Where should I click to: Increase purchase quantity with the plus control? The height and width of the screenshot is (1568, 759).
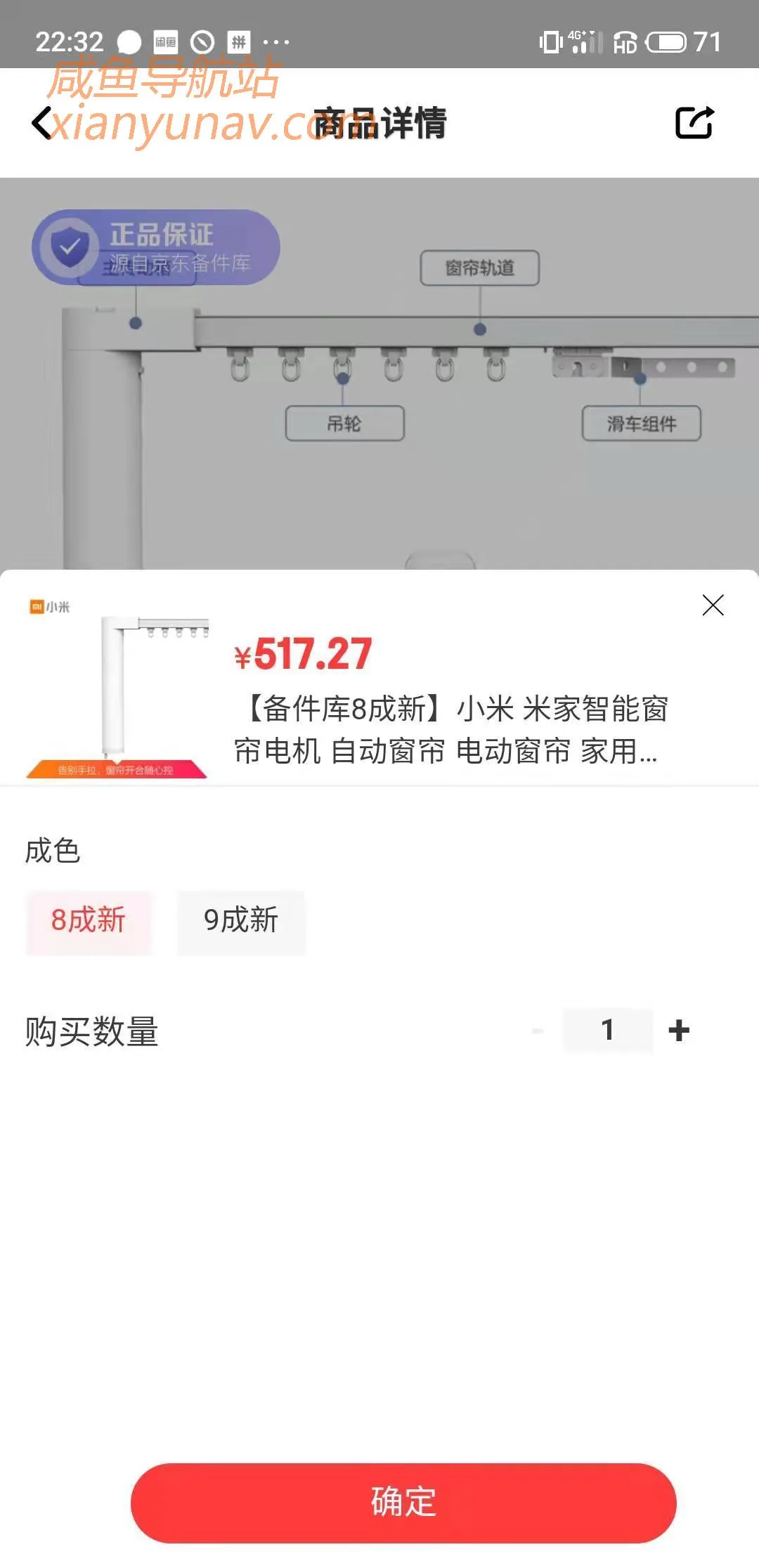pyautogui.click(x=679, y=1030)
